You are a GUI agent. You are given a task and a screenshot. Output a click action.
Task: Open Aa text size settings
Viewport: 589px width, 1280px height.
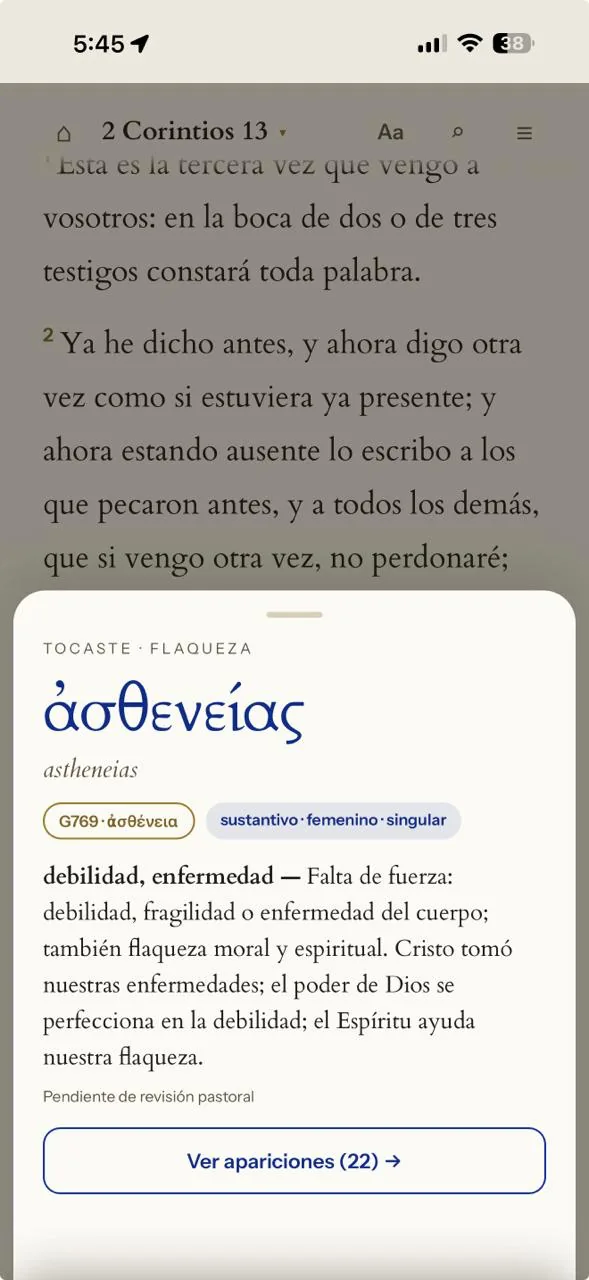pyautogui.click(x=390, y=132)
